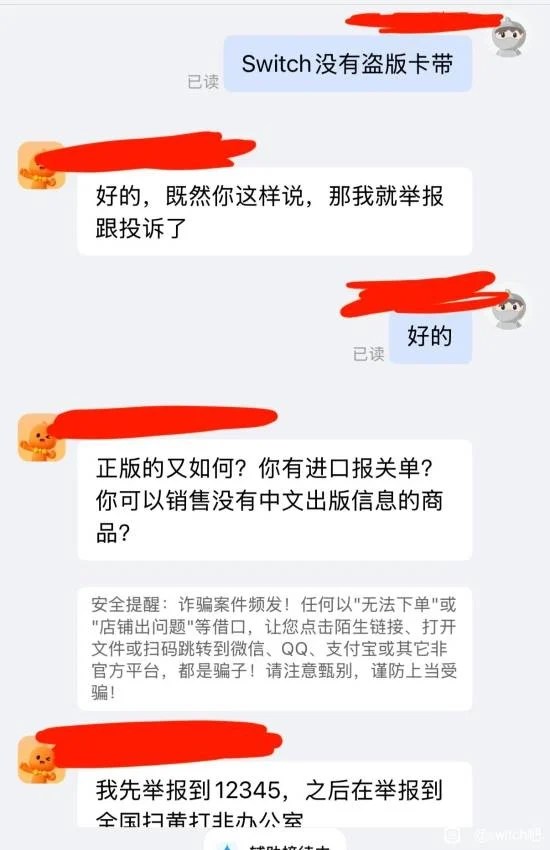The width and height of the screenshot is (550, 850).
Task: Open the buyer avatar above "我先举报到12345" message
Action: pos(41,760)
